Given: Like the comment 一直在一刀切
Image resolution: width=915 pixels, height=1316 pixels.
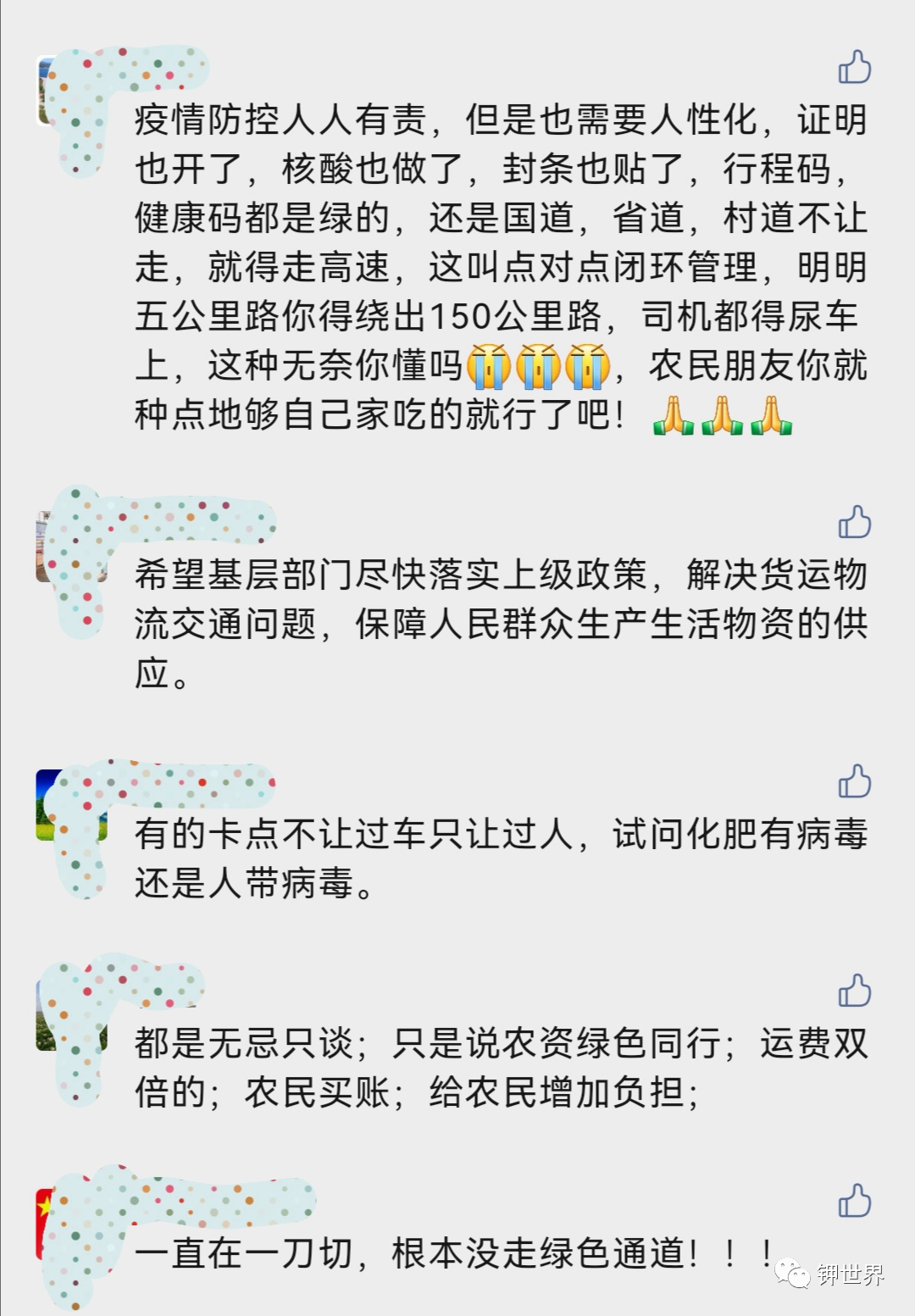Looking at the screenshot, I should [854, 1200].
